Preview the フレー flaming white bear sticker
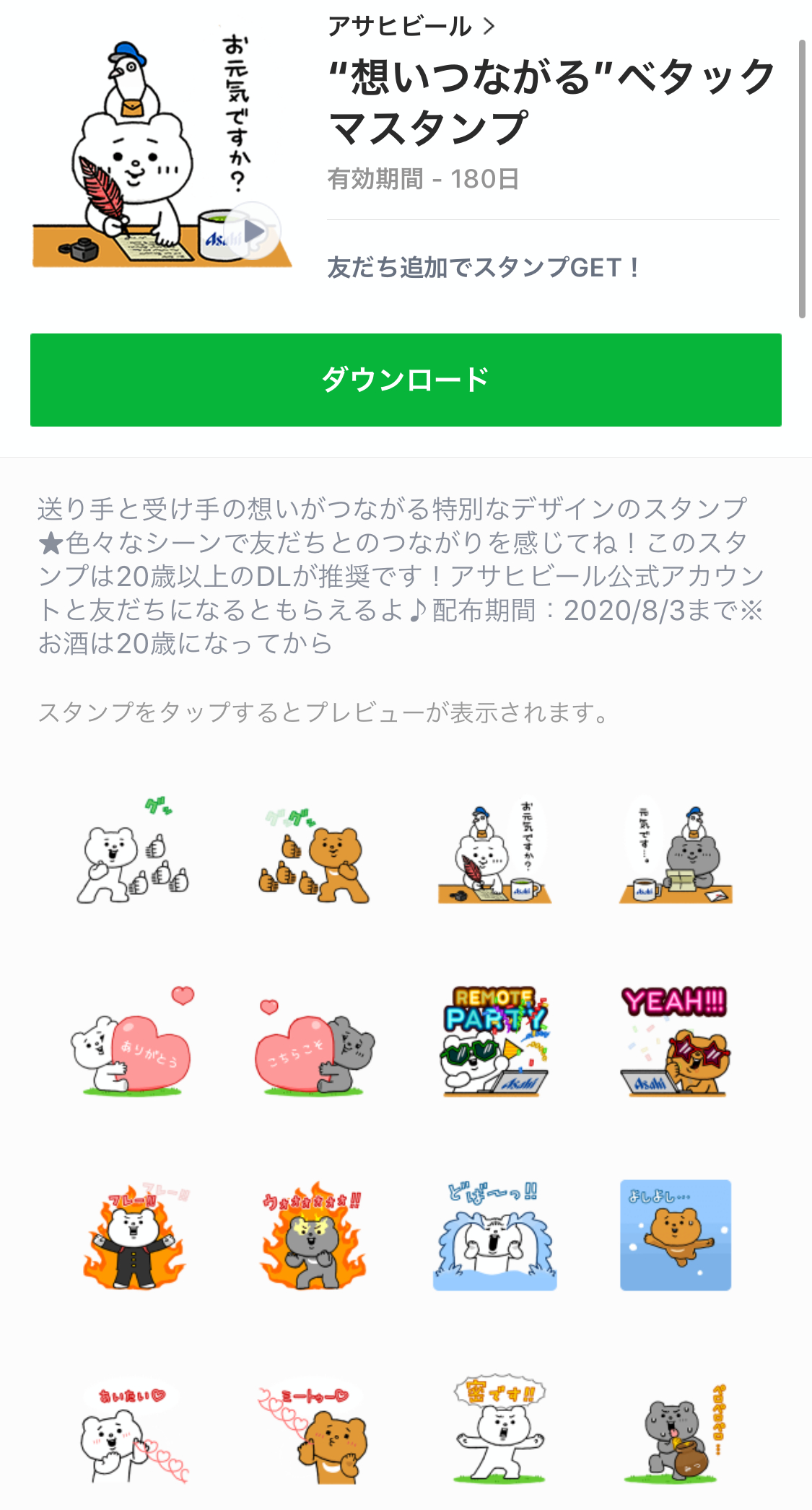Viewport: 812px width, 1510px height. [134, 1236]
